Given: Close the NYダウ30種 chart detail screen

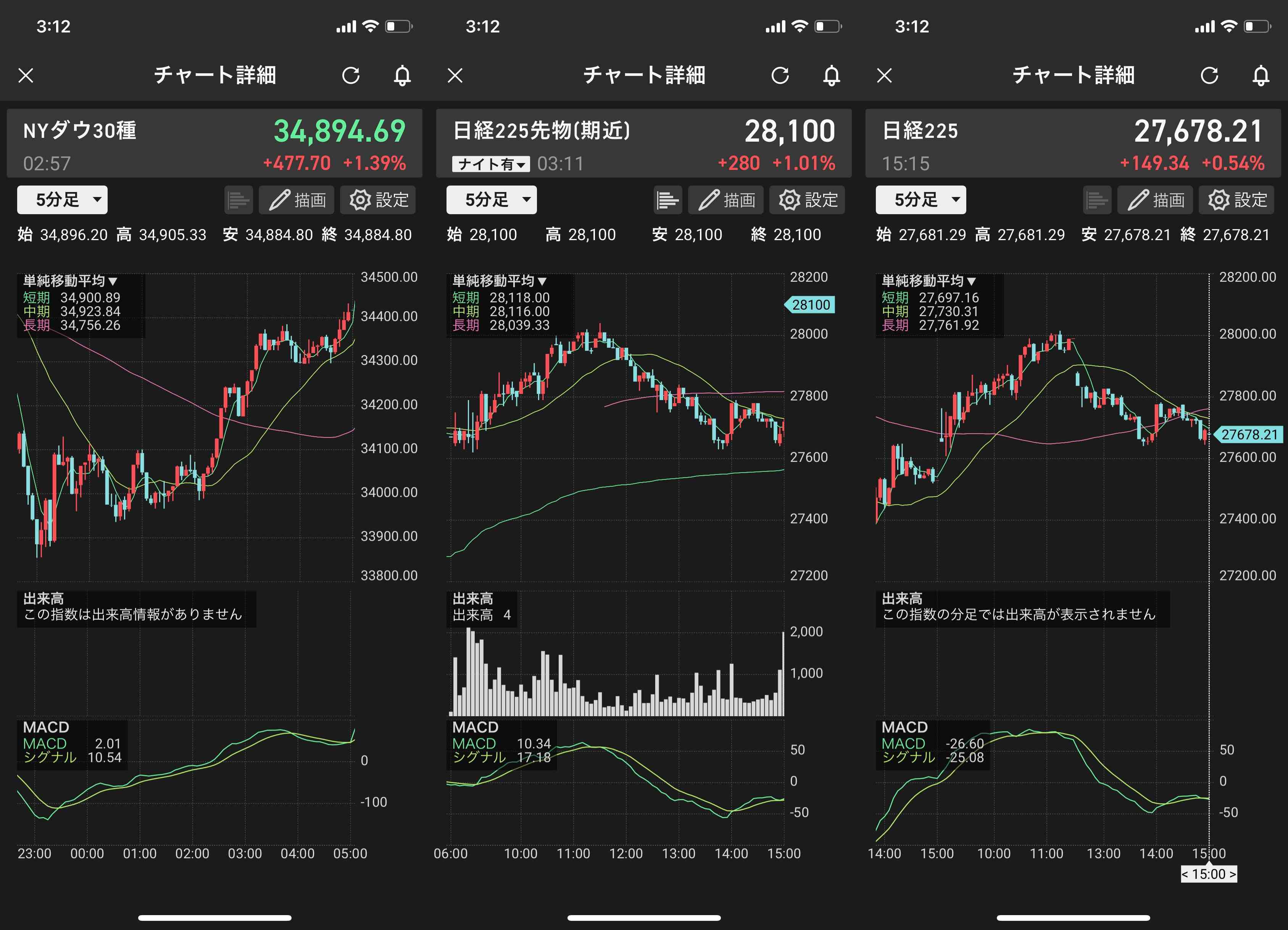Looking at the screenshot, I should point(26,76).
